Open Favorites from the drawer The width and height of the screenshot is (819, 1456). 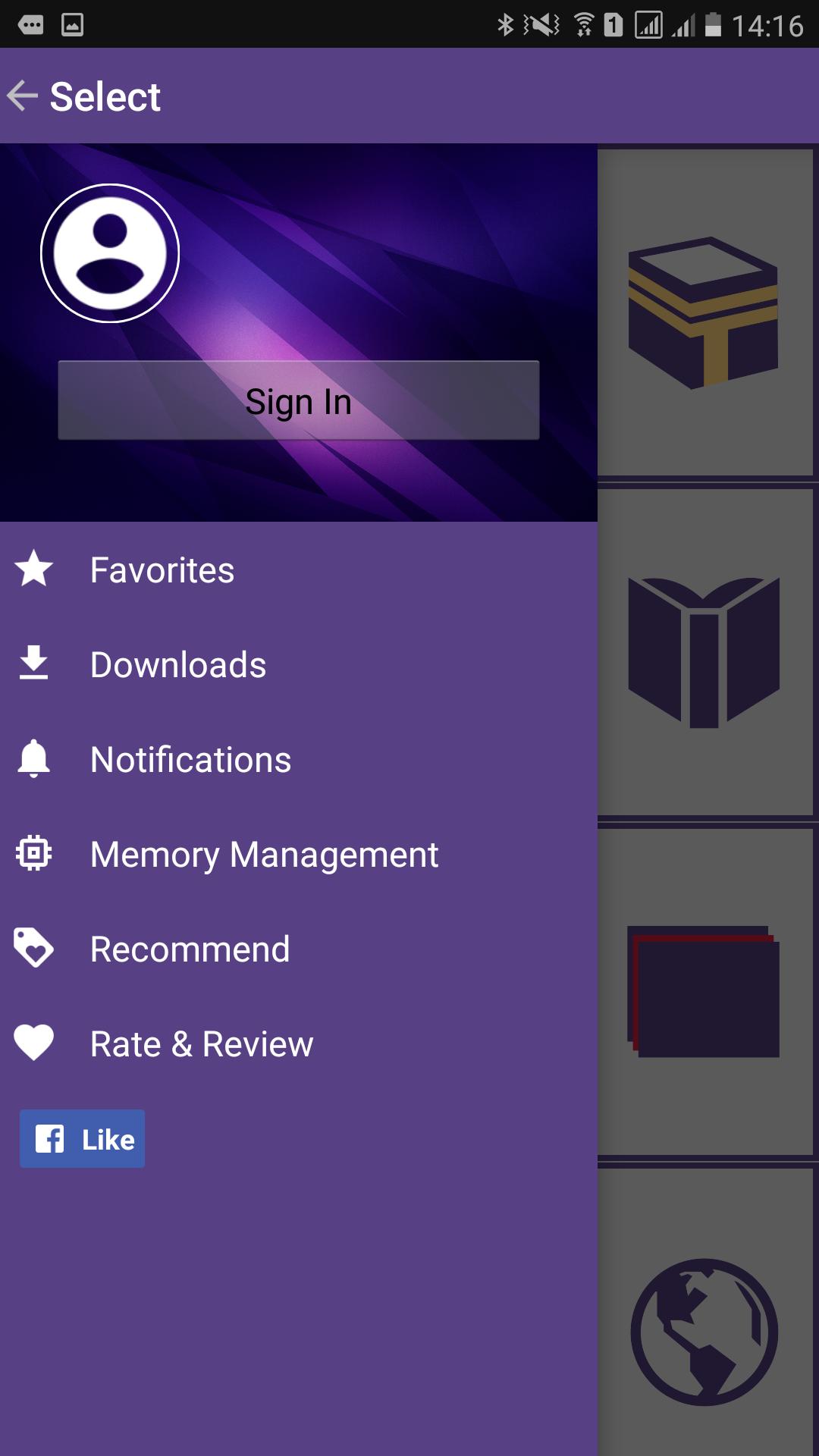[x=162, y=570]
